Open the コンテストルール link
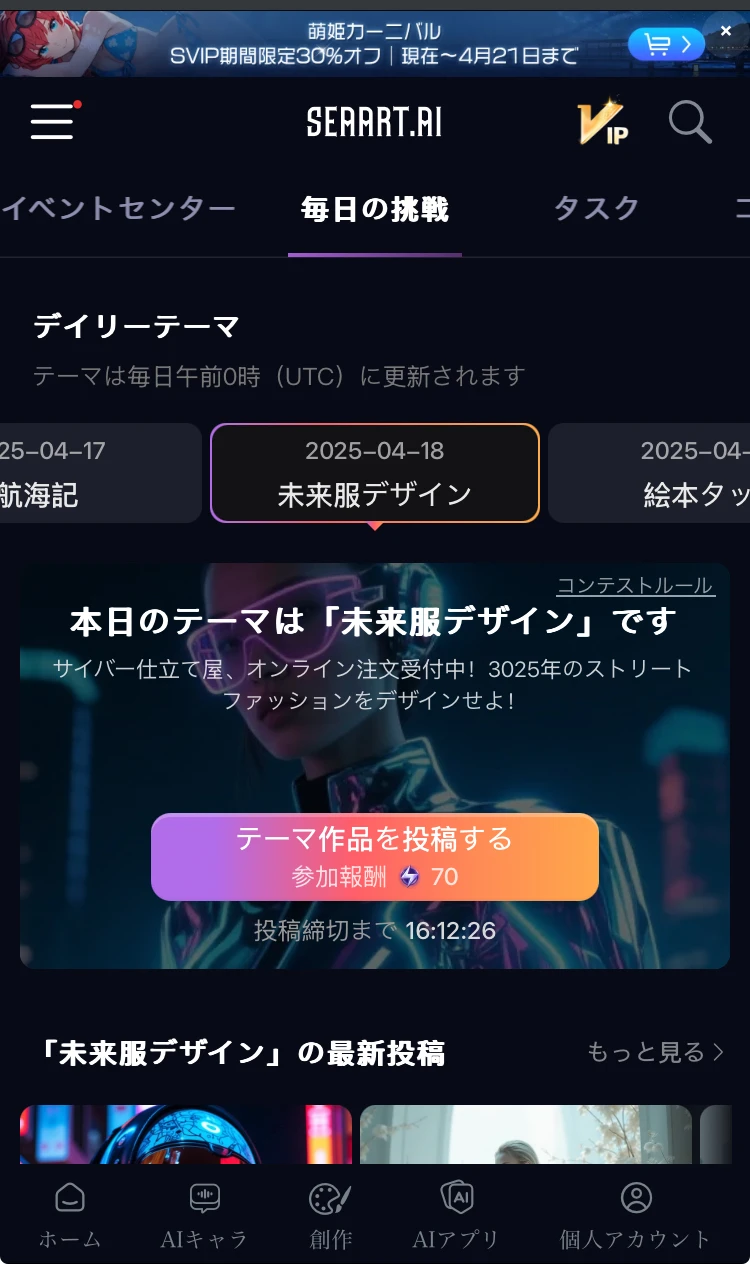 [635, 586]
